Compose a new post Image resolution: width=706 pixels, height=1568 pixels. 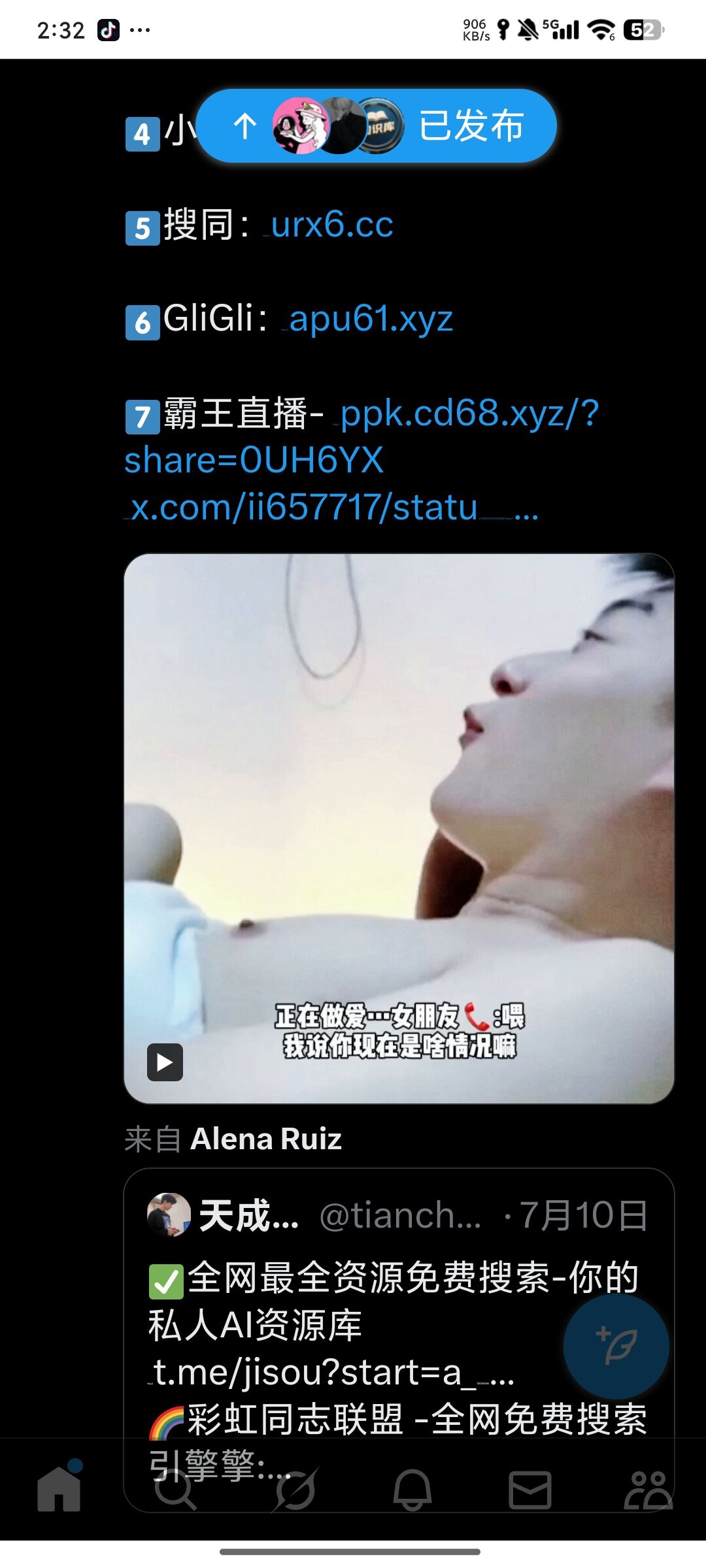(x=616, y=1347)
